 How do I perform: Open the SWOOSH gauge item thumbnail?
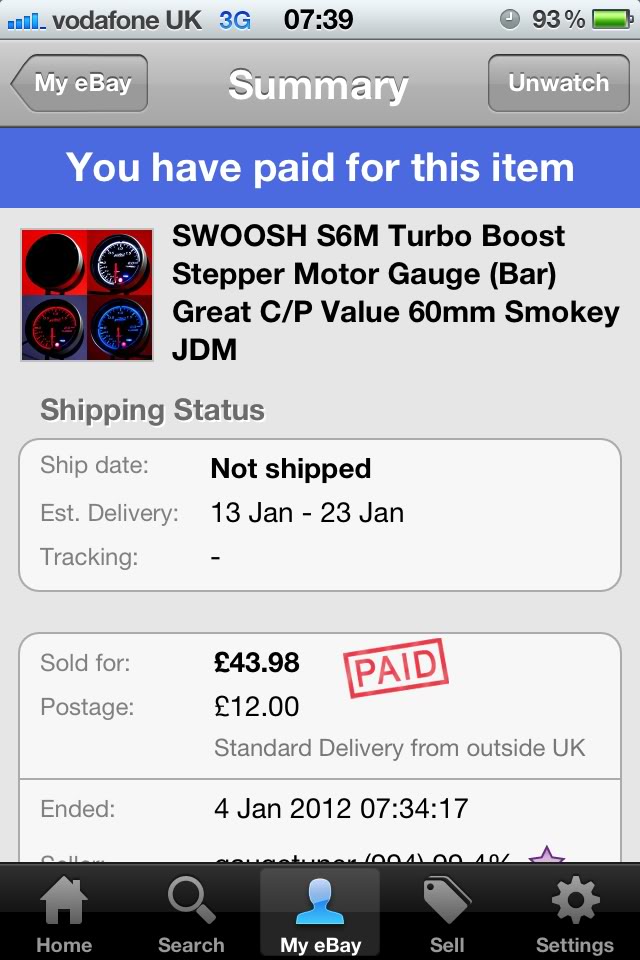pos(87,294)
